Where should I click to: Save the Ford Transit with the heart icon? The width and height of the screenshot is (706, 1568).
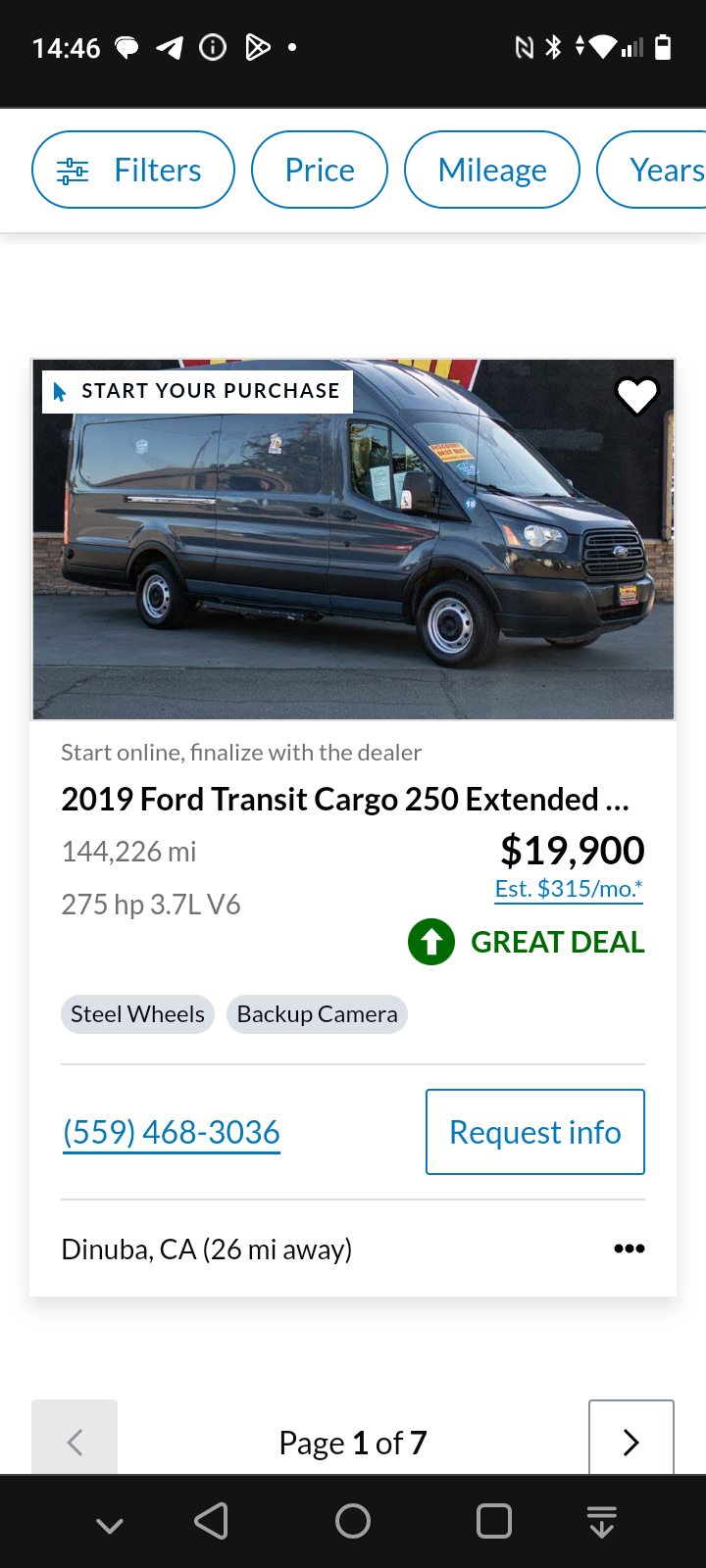636,396
